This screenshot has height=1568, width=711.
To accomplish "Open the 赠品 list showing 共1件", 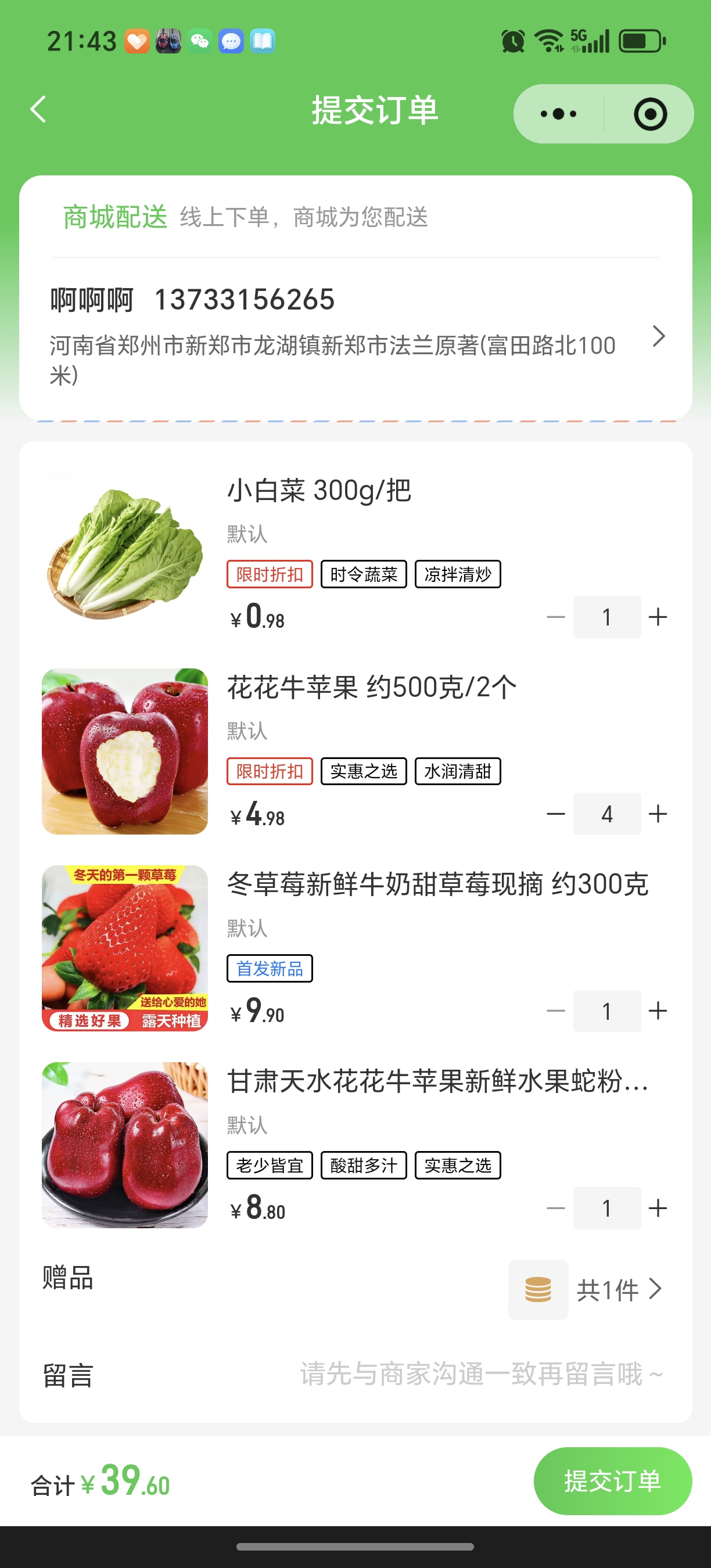I will coord(618,1289).
